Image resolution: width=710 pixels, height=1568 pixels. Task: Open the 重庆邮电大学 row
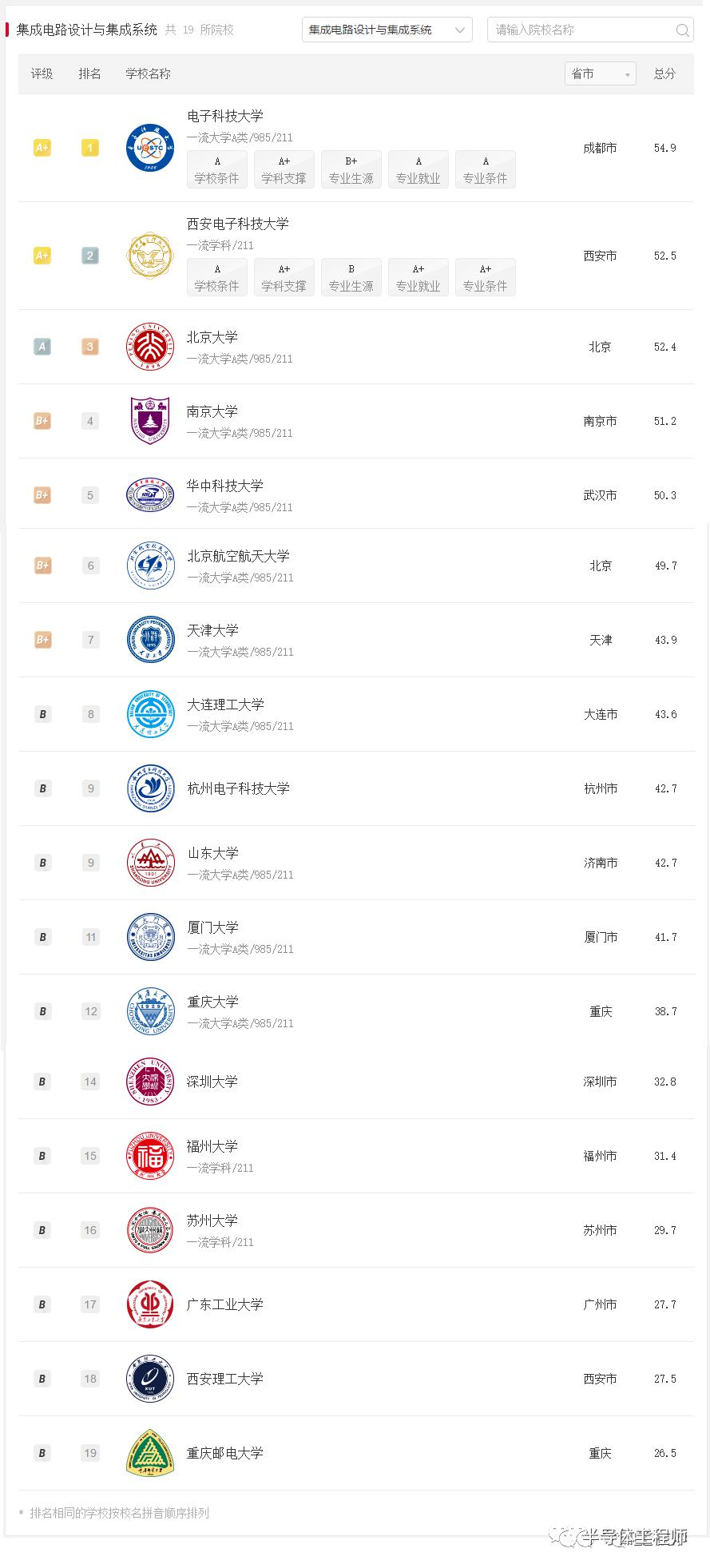tap(356, 1453)
